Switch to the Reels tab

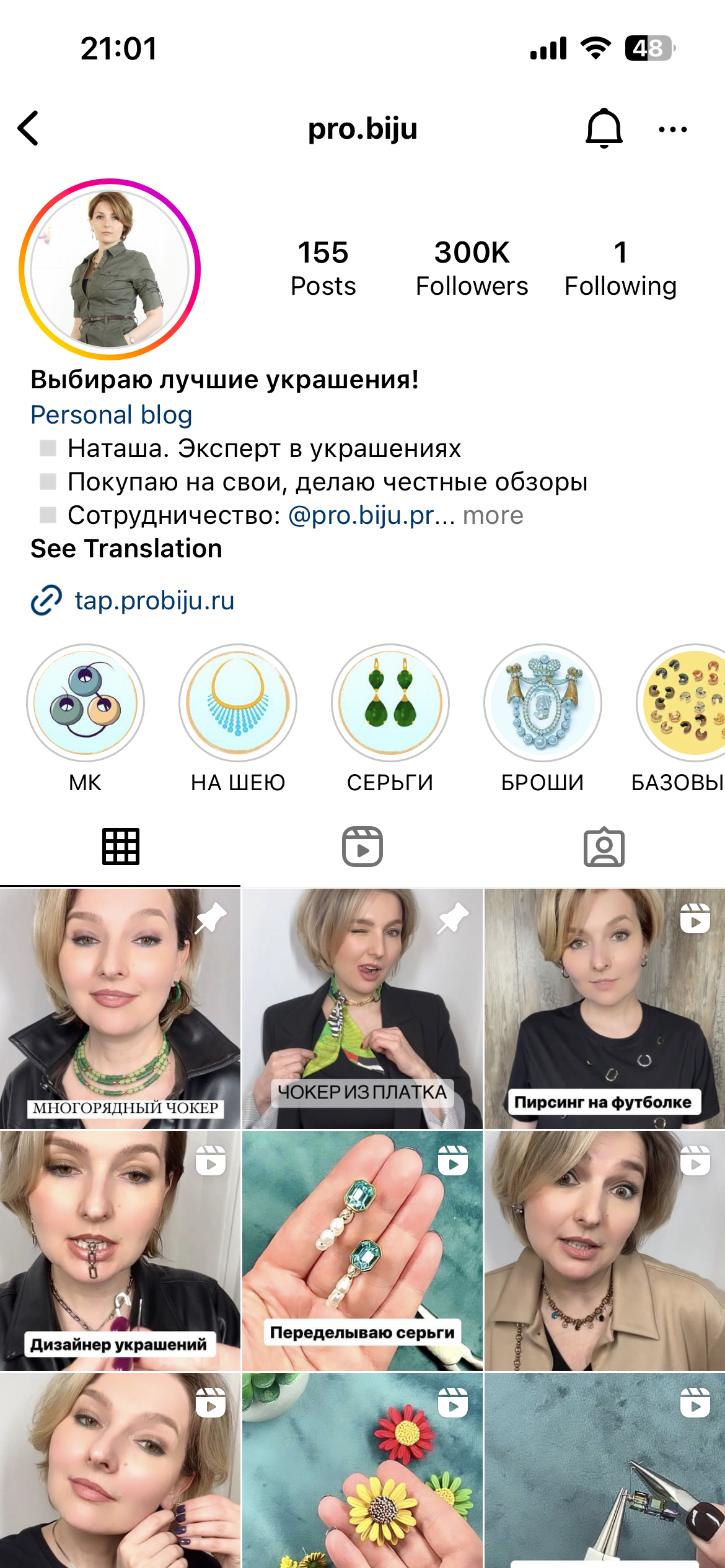362,847
